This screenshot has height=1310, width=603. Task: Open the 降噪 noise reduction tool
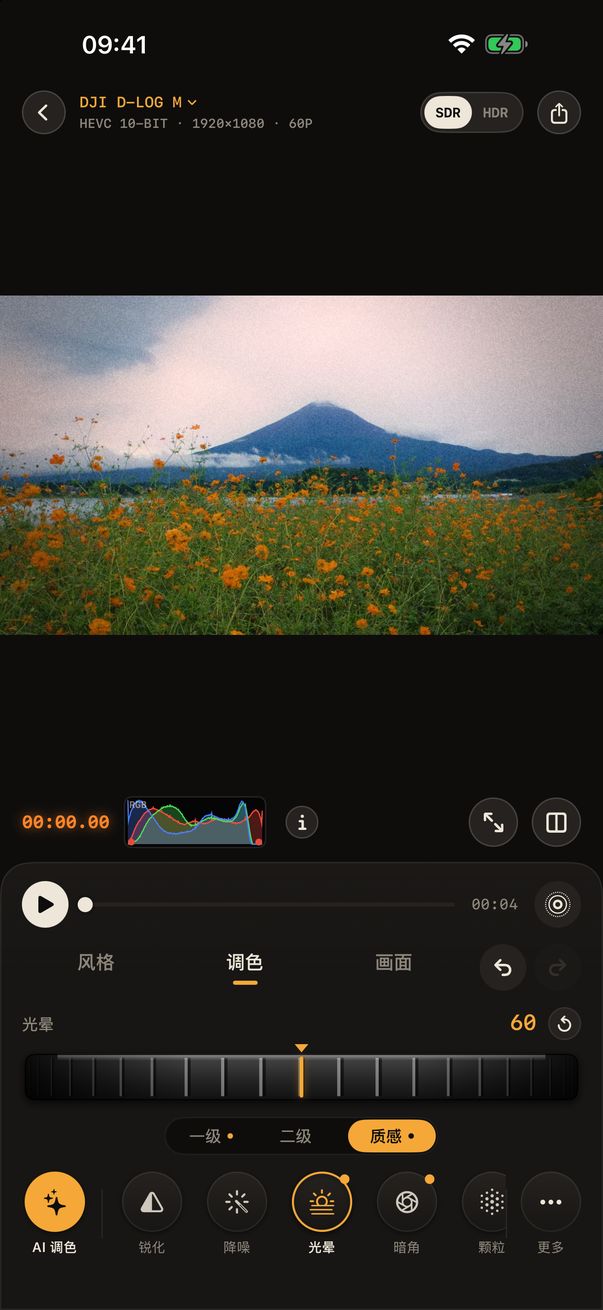pos(237,1213)
